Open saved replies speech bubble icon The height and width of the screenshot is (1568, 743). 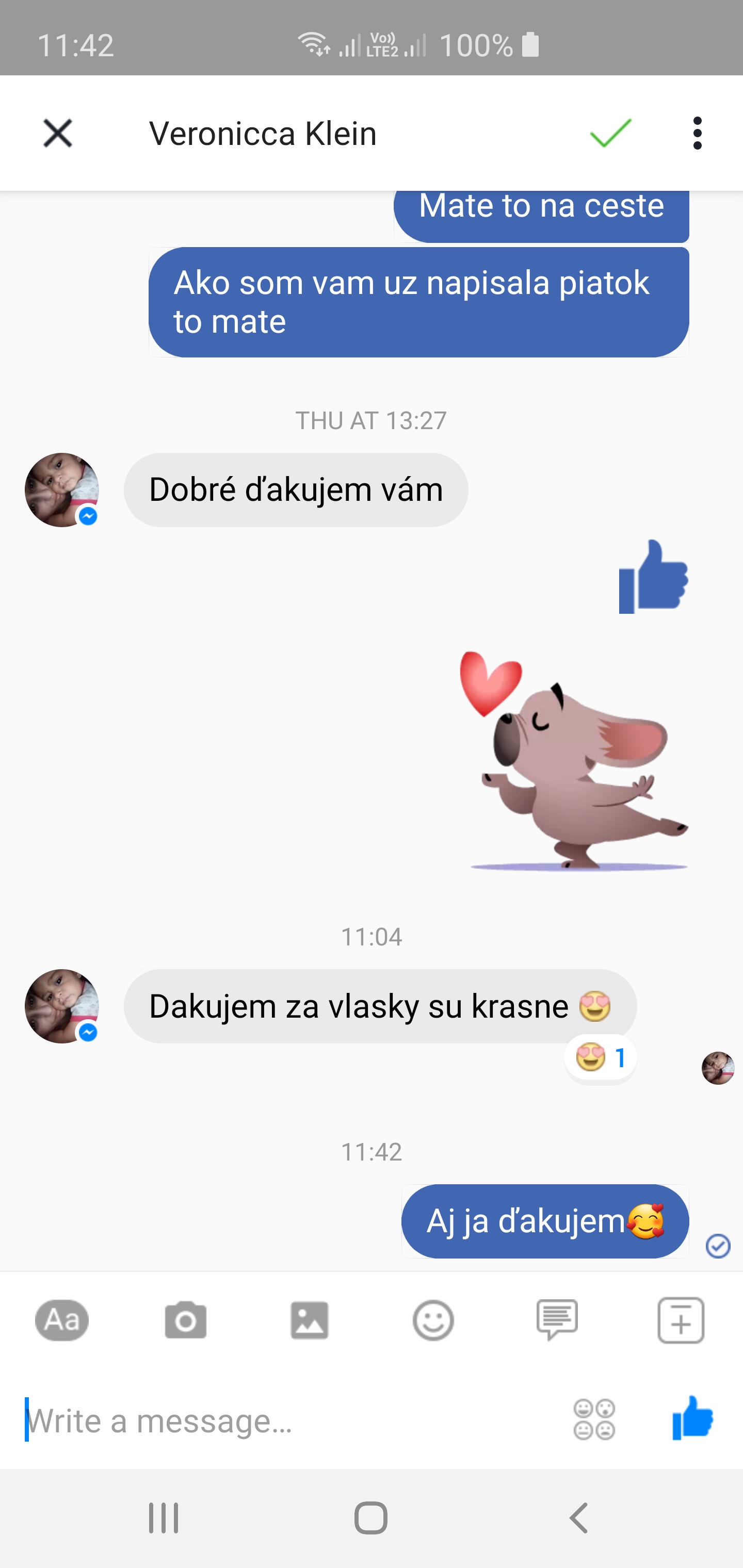[557, 1320]
